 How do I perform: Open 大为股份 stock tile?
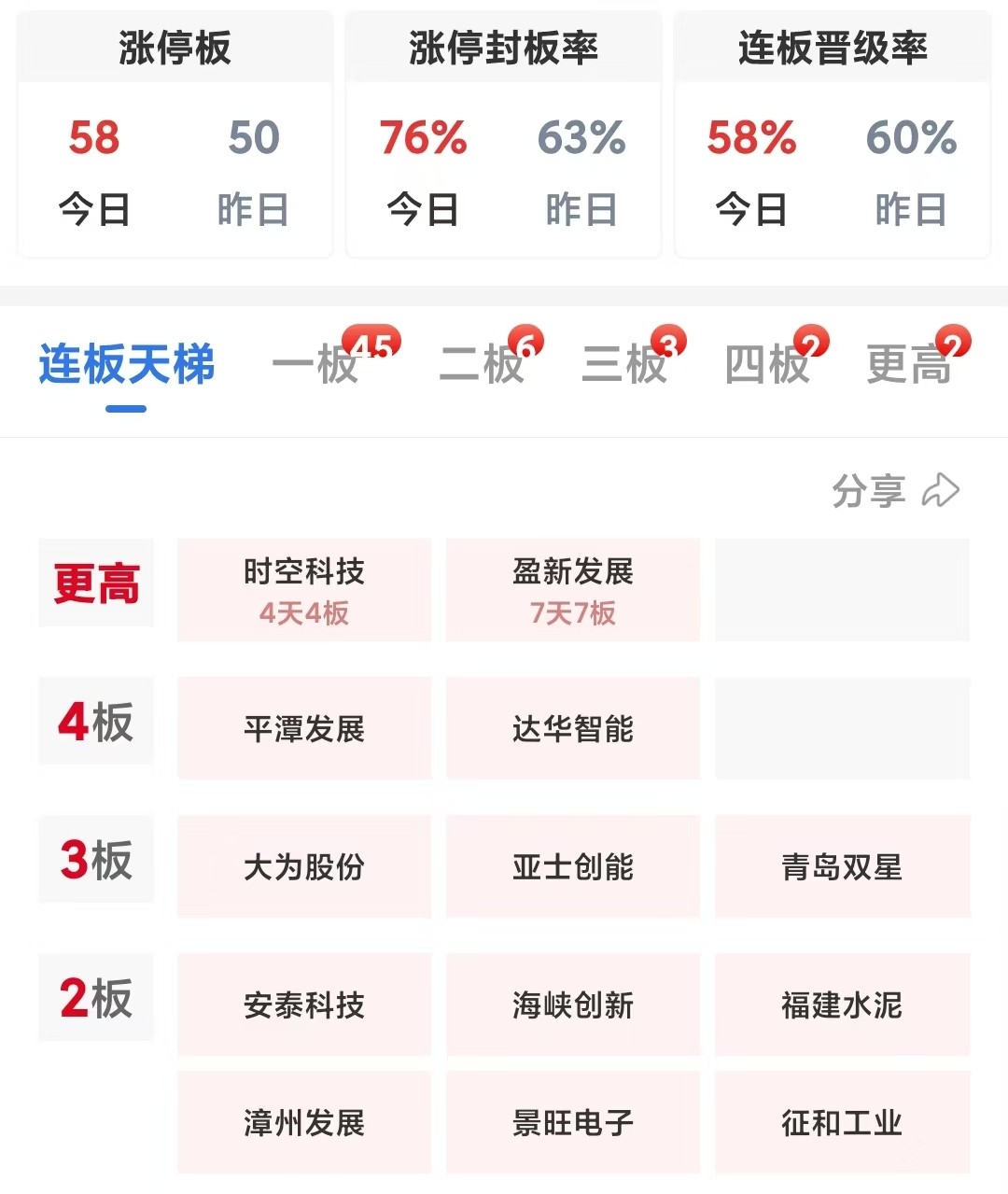point(304,866)
